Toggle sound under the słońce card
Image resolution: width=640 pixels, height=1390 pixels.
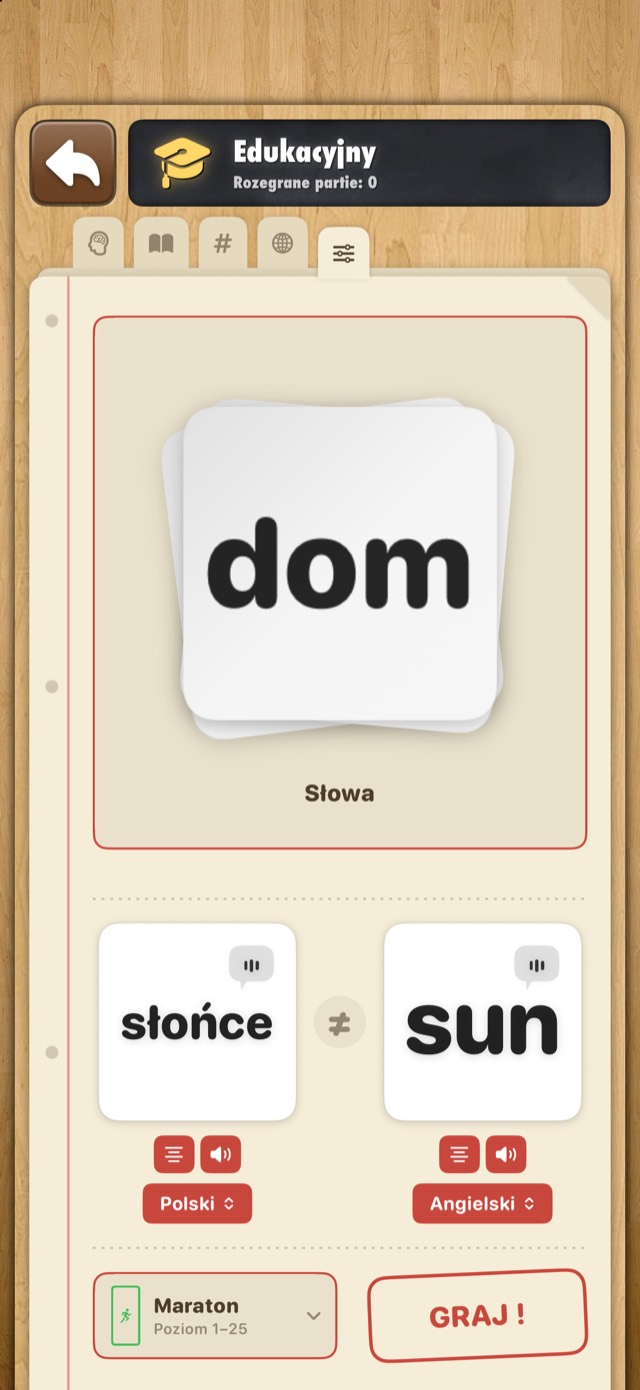tap(221, 1155)
